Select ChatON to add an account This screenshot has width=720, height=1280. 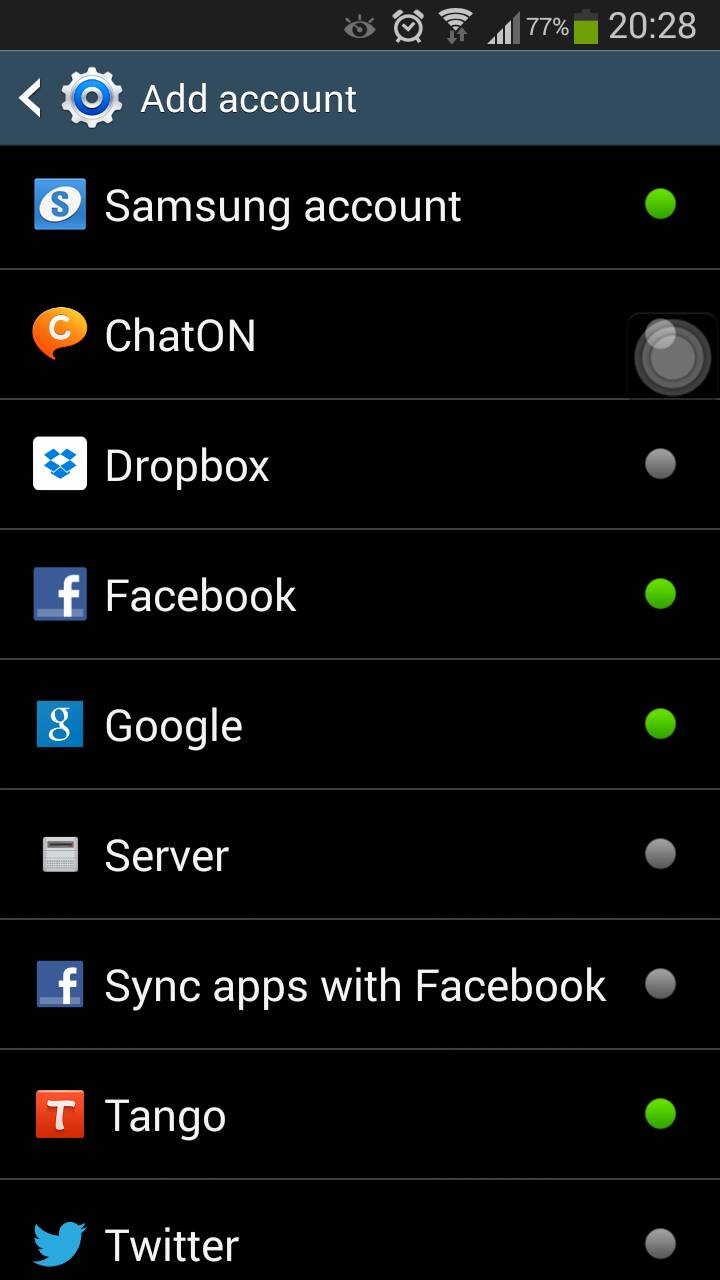pyautogui.click(x=360, y=334)
